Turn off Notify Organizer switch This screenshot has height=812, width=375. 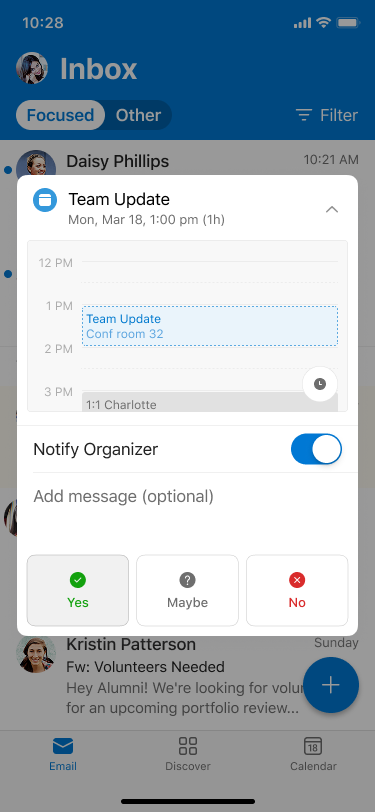(316, 449)
